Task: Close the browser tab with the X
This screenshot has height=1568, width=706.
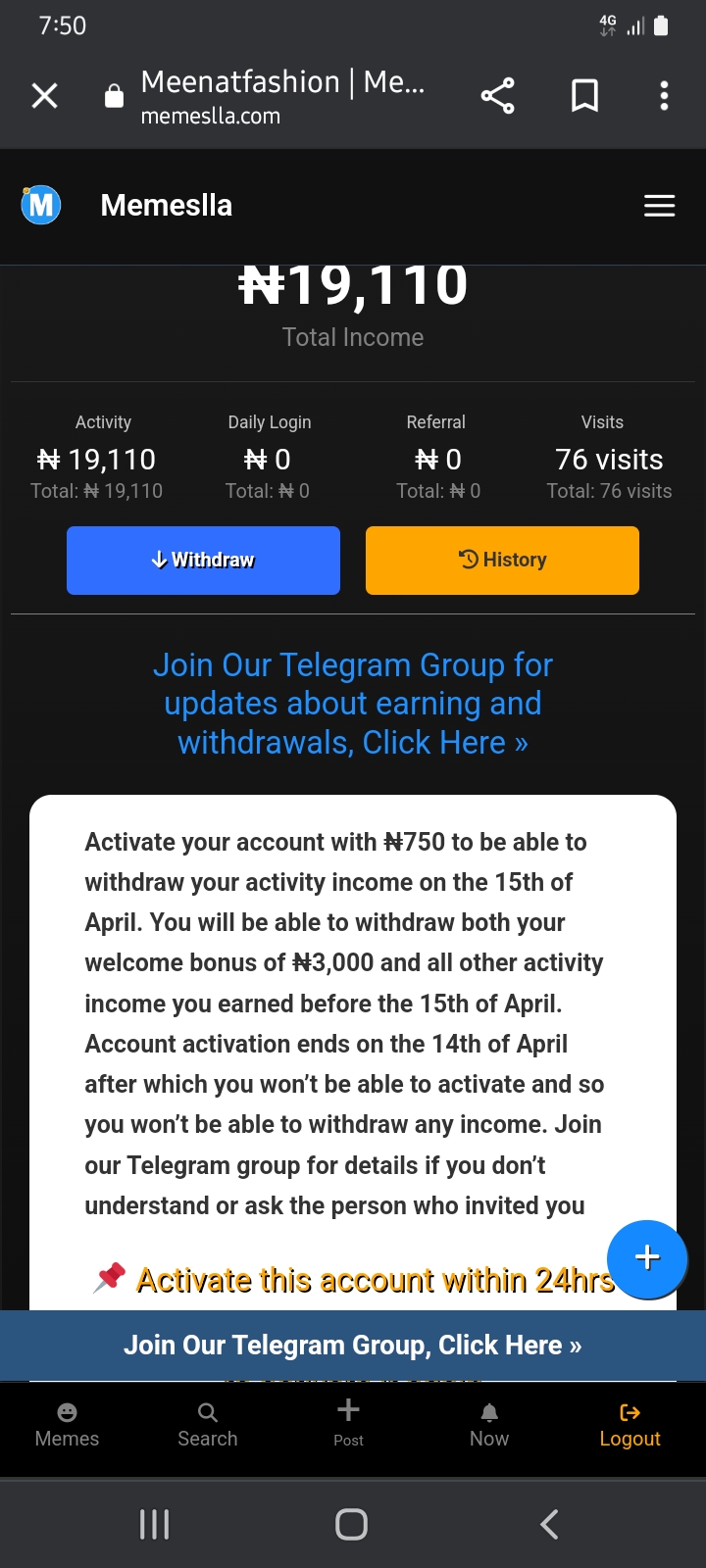Action: tap(45, 95)
